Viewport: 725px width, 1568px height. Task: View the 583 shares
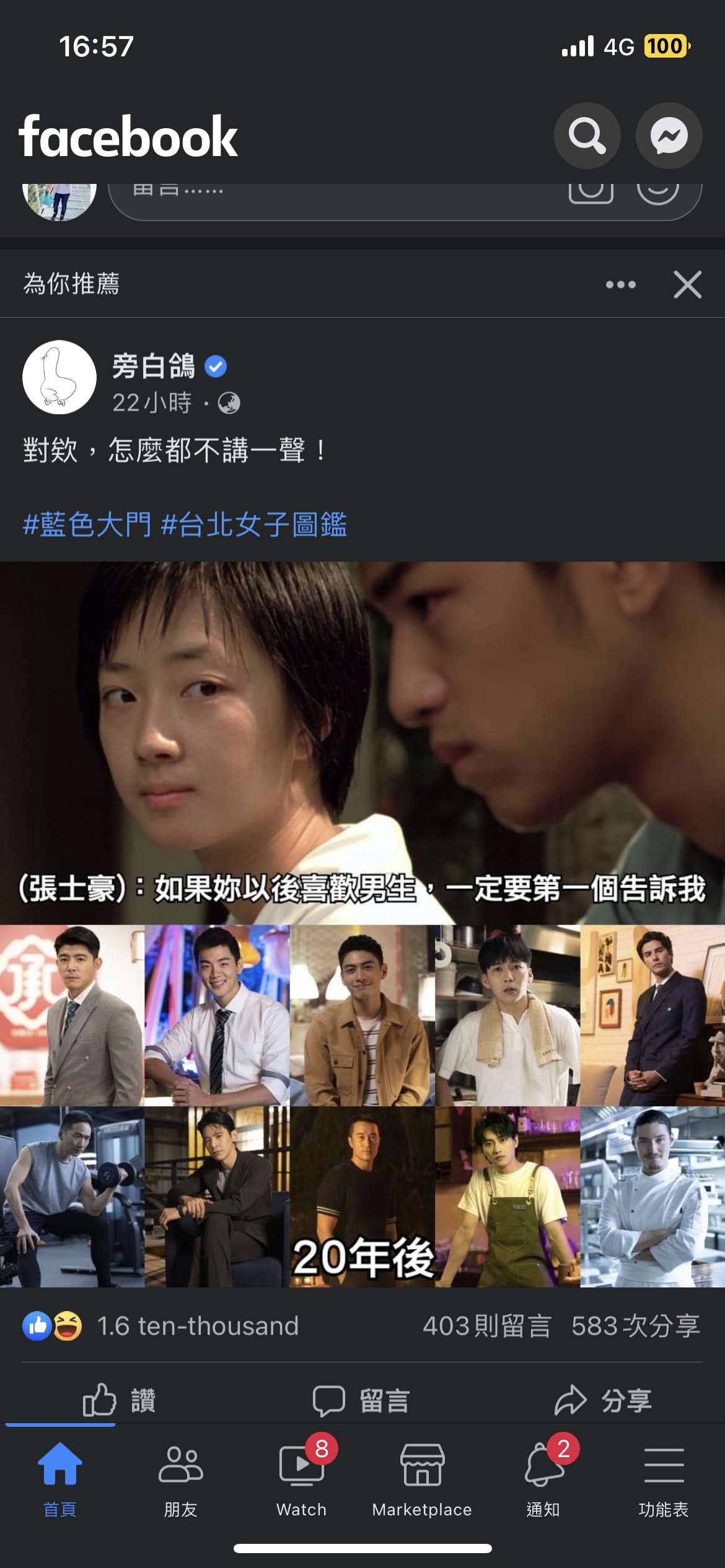click(x=635, y=1326)
